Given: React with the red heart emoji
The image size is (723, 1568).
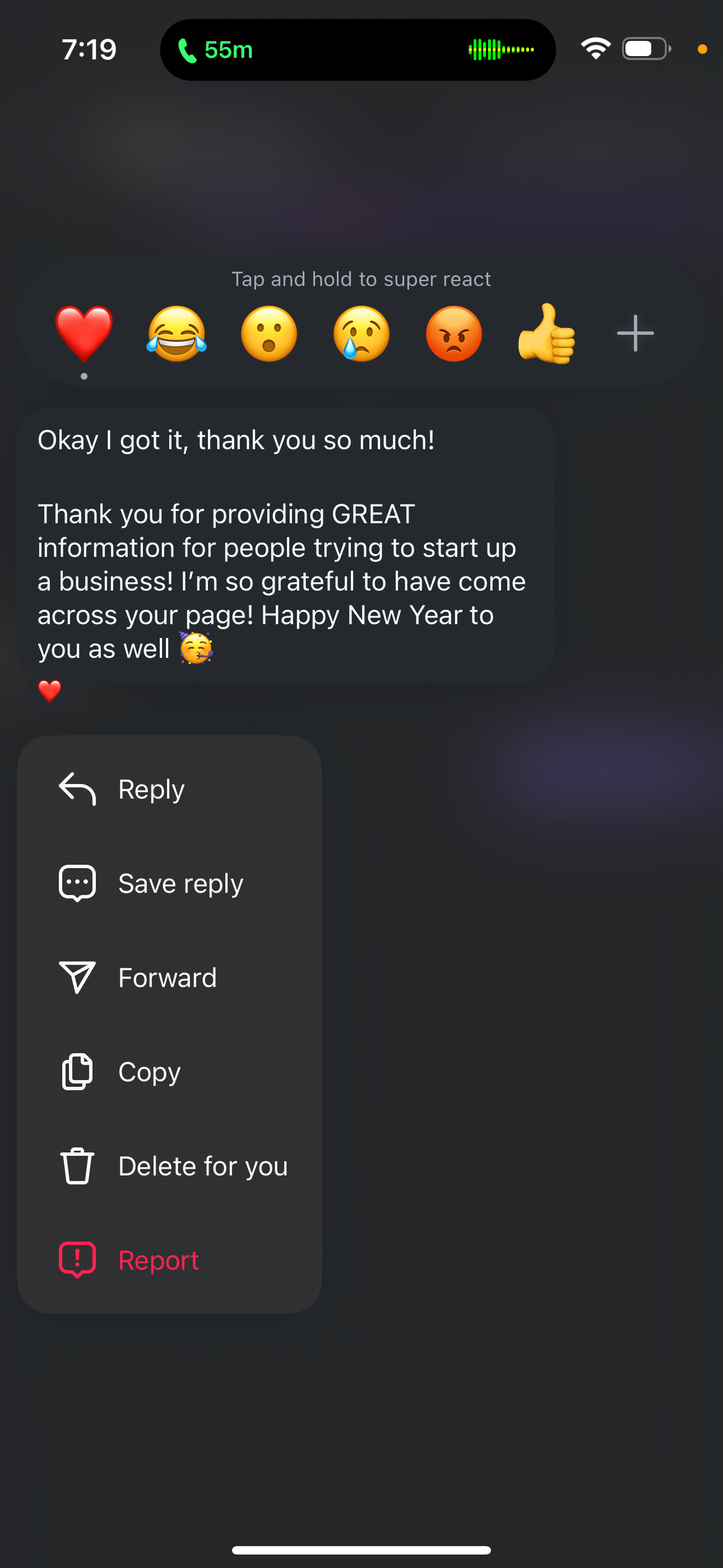Looking at the screenshot, I should pyautogui.click(x=84, y=333).
